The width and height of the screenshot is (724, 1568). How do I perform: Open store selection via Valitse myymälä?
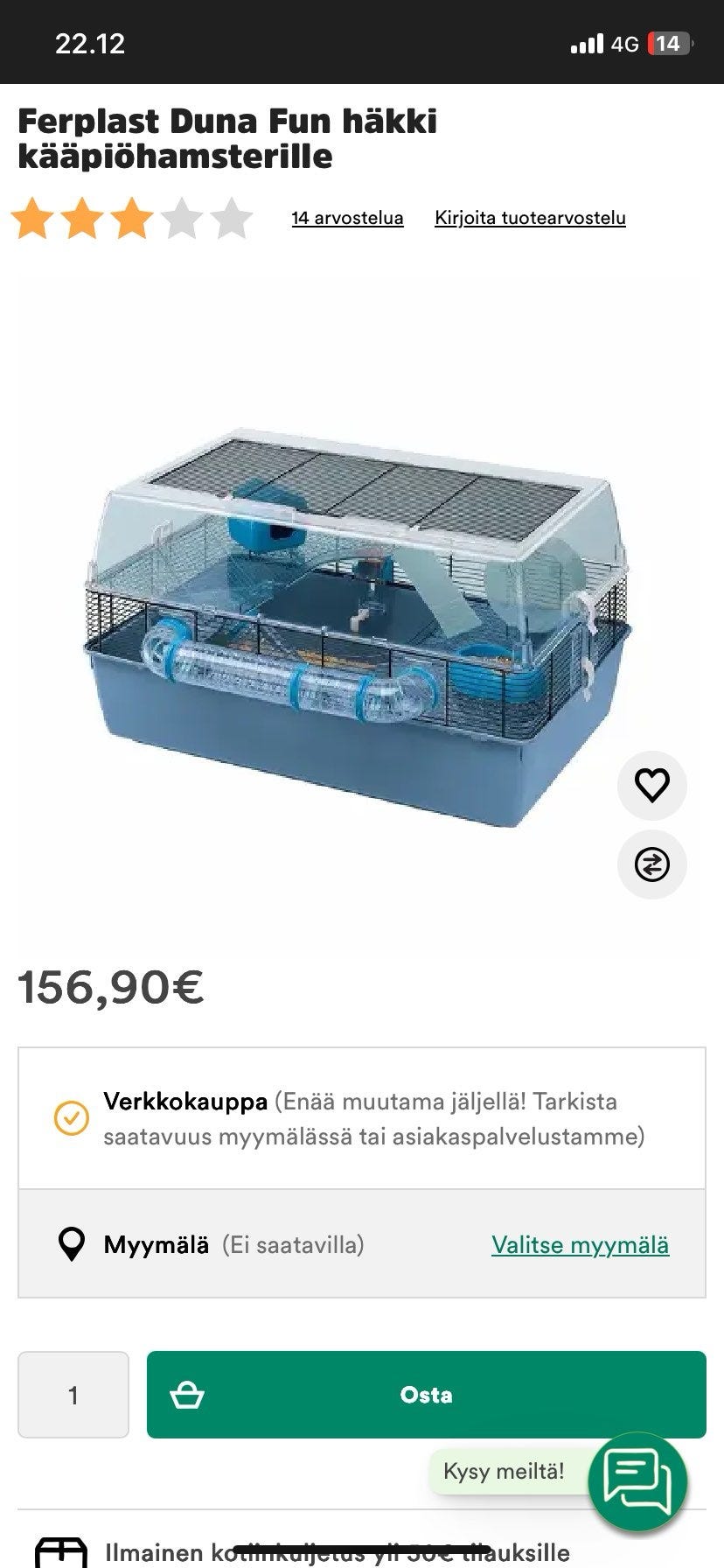[x=582, y=1244]
